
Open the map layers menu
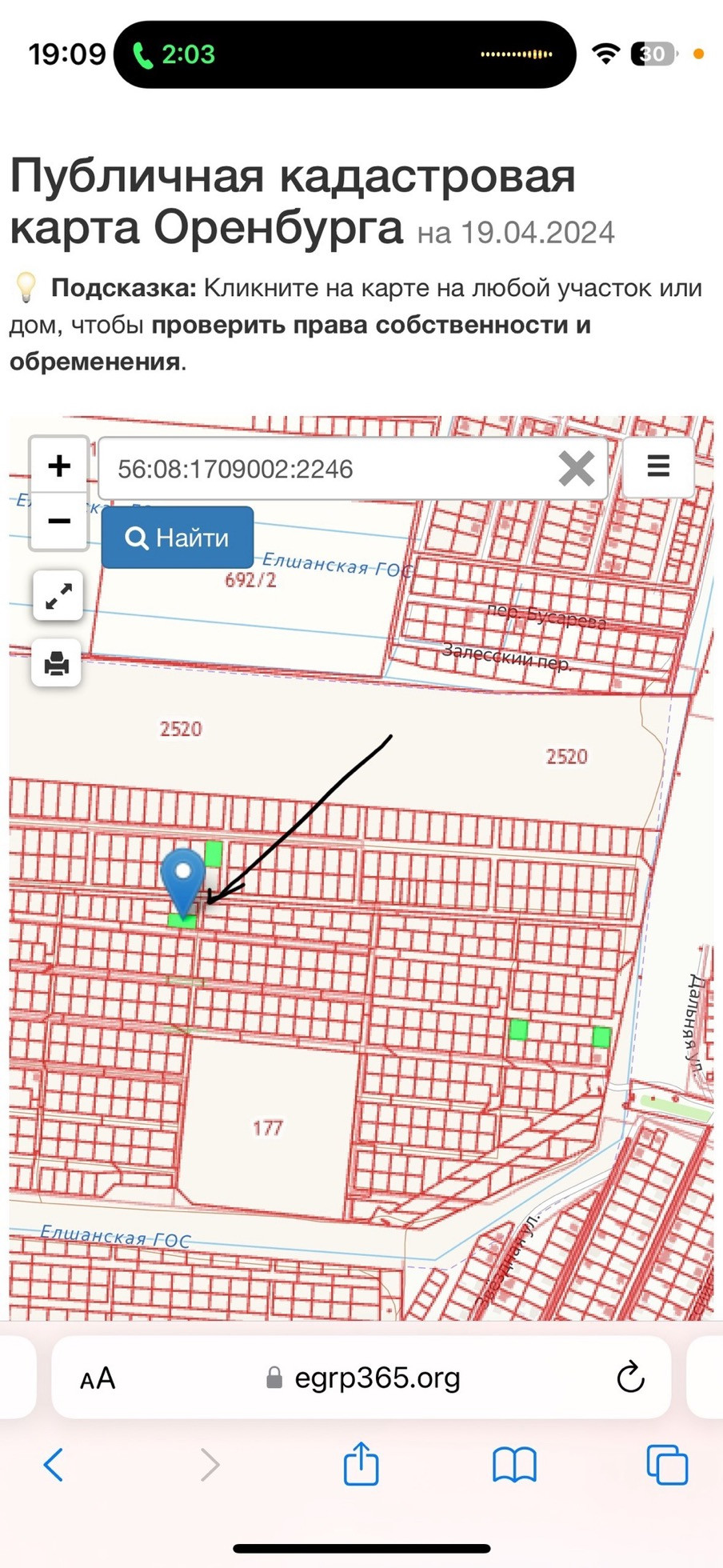coord(658,467)
